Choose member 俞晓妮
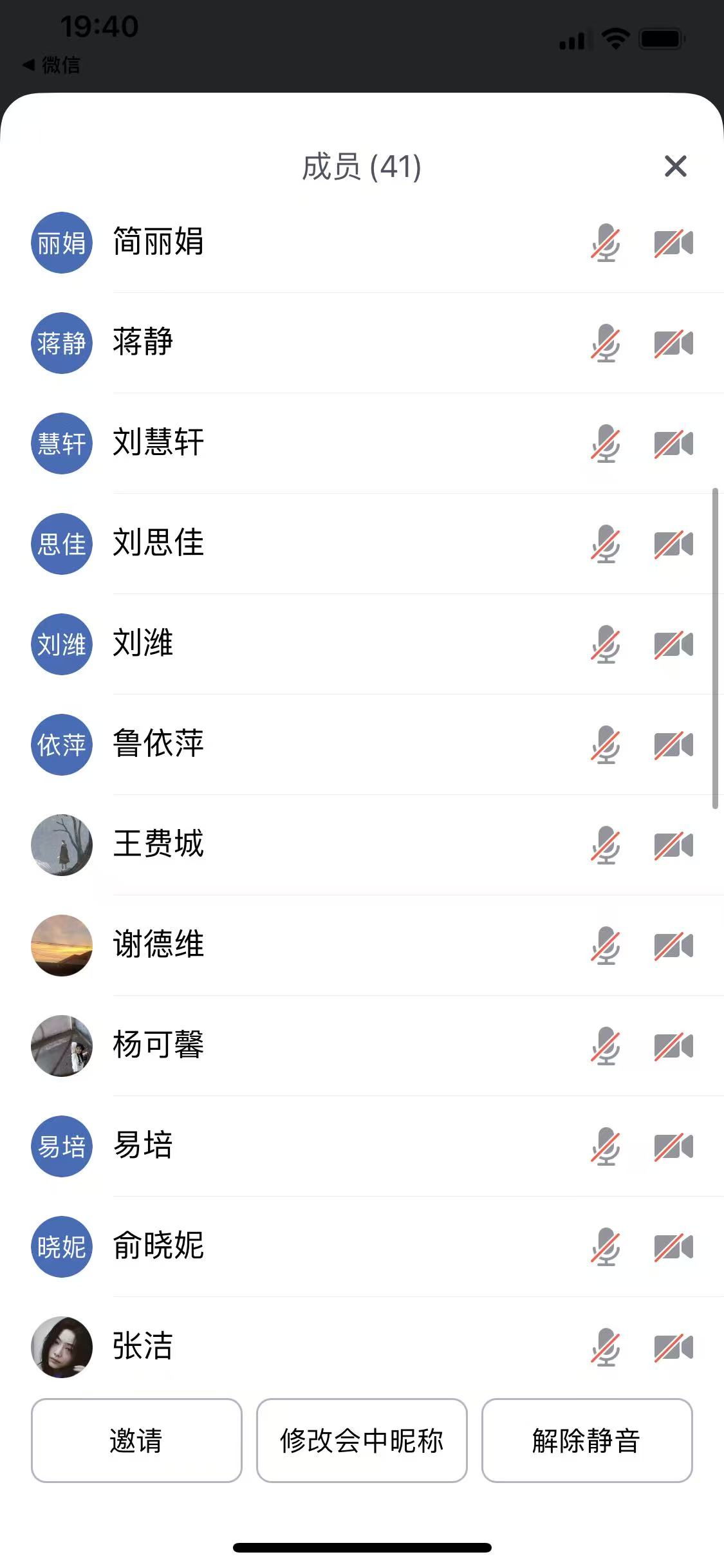The image size is (724, 1568). click(x=158, y=1246)
